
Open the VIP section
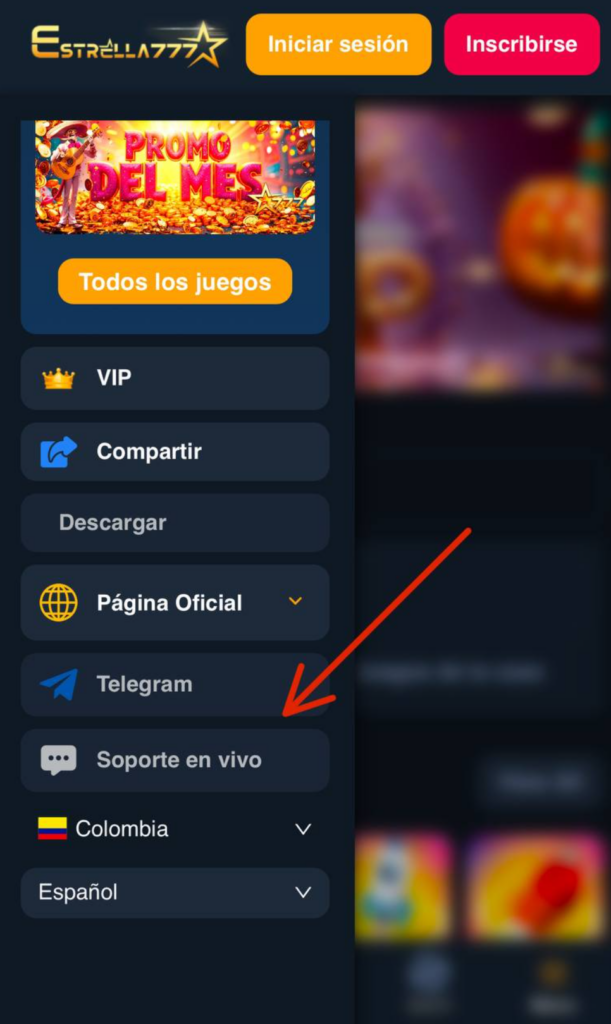(175, 378)
